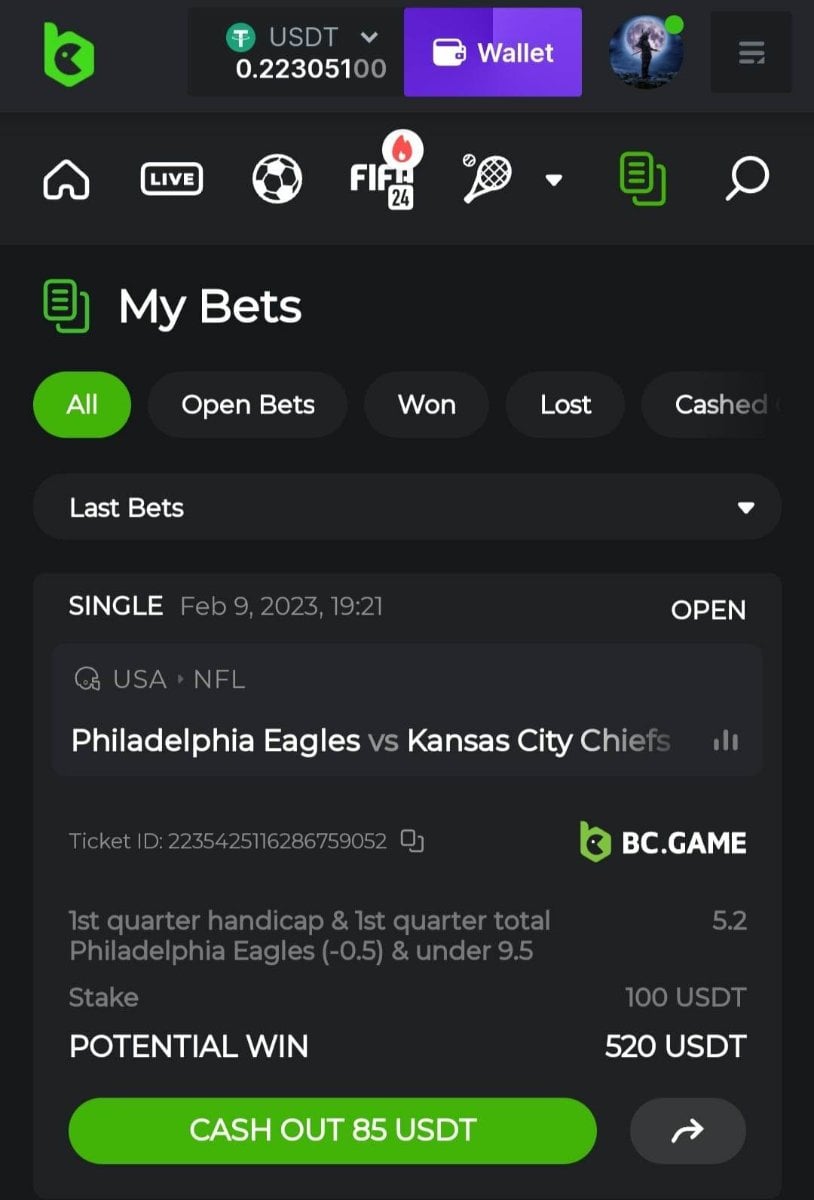Open the Wallet

click(493, 53)
